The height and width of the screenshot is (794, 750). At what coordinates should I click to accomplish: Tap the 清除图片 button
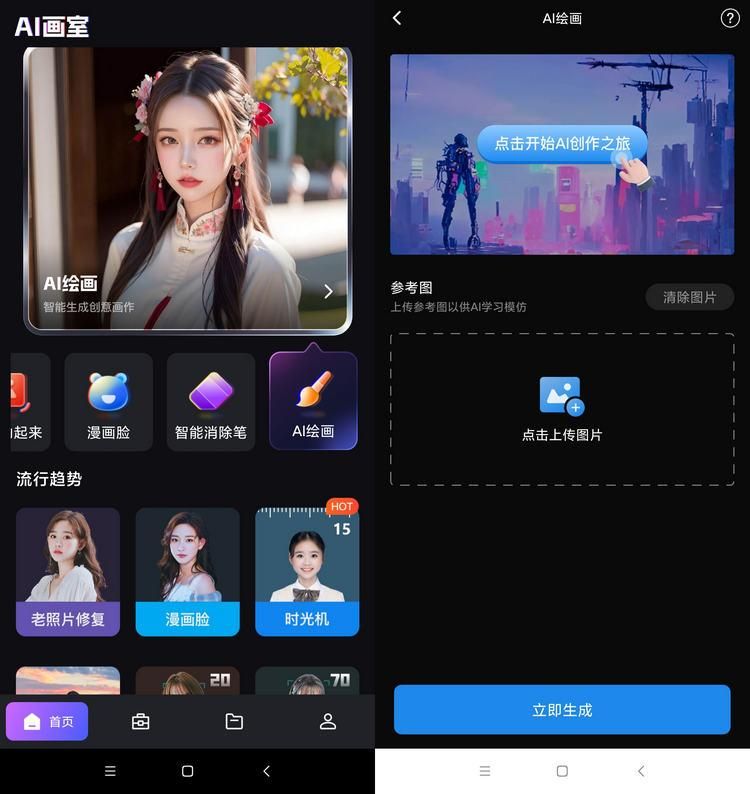[689, 297]
